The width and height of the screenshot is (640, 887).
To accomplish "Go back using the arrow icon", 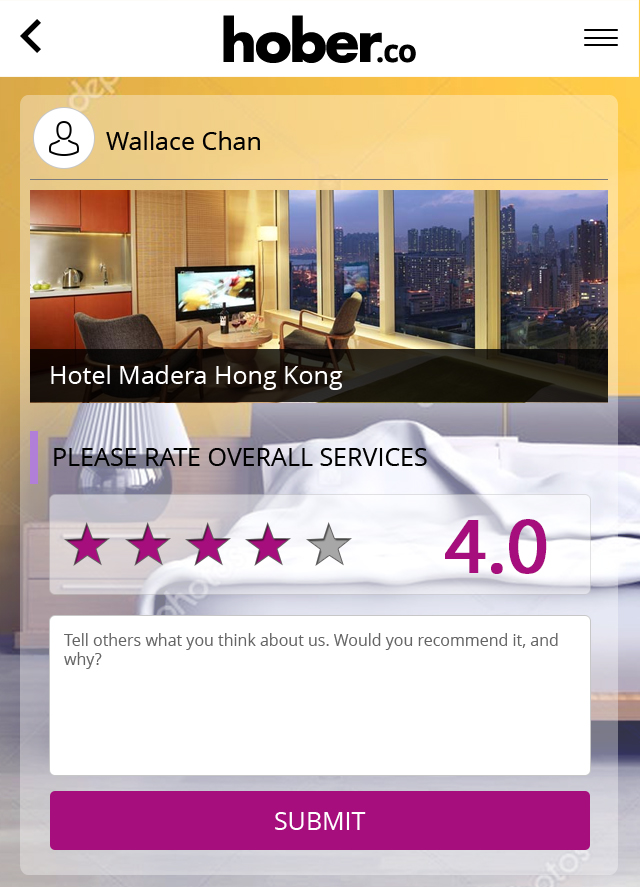I will pyautogui.click(x=32, y=37).
